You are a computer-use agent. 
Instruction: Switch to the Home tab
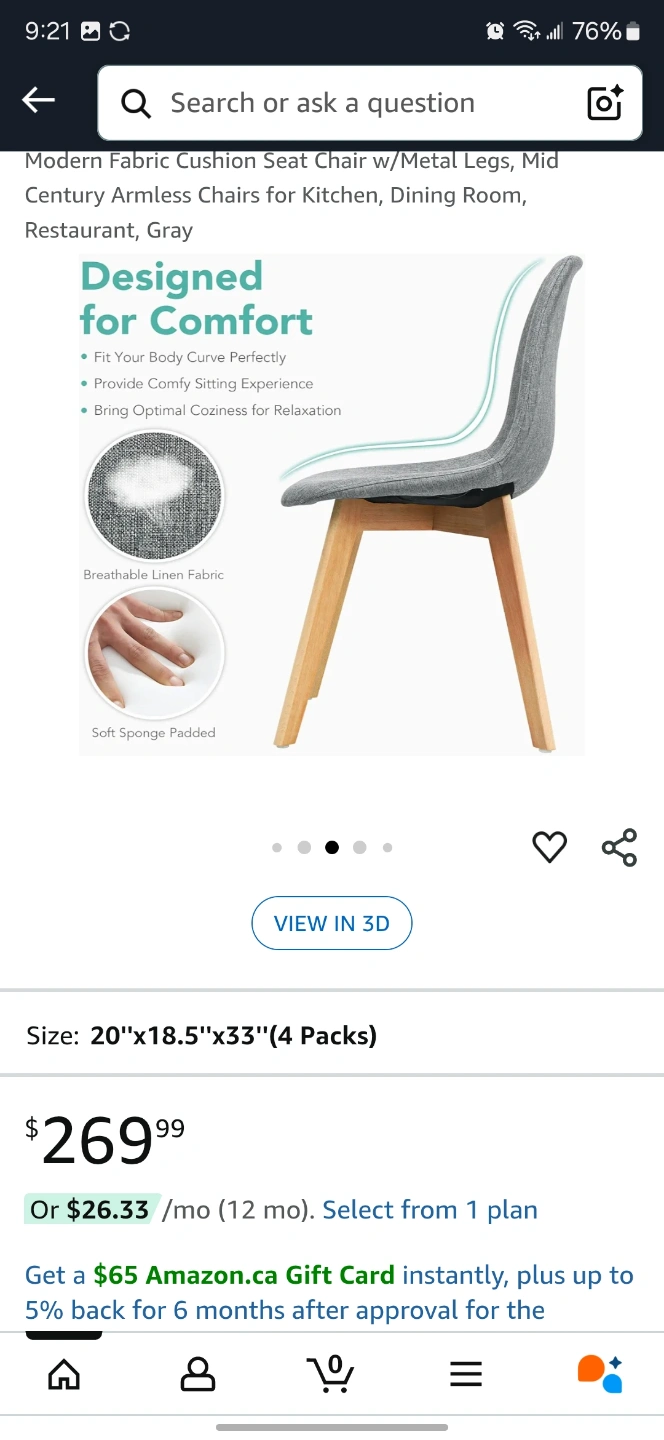(x=64, y=1375)
